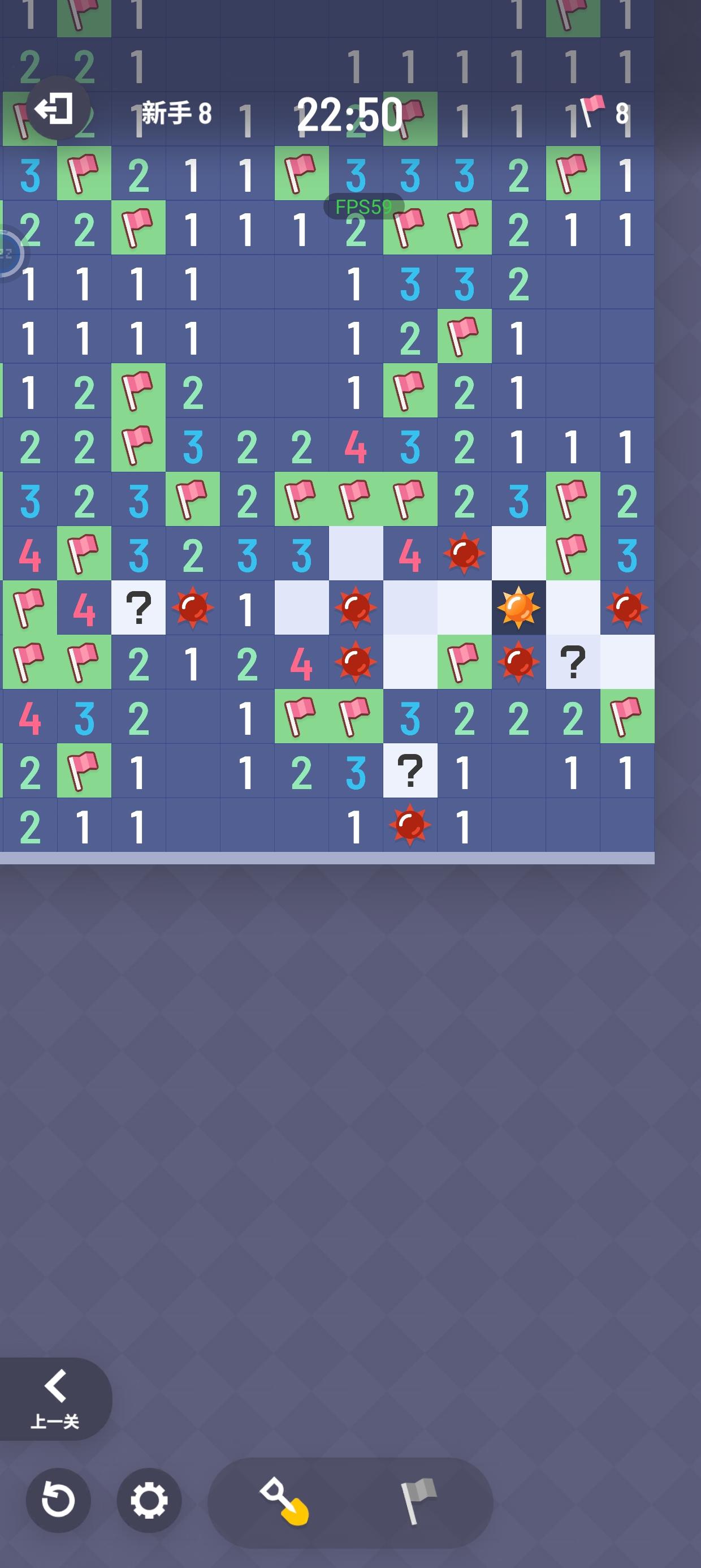Click the glowing orange sun mine tile
The image size is (701, 1568).
[x=518, y=609]
